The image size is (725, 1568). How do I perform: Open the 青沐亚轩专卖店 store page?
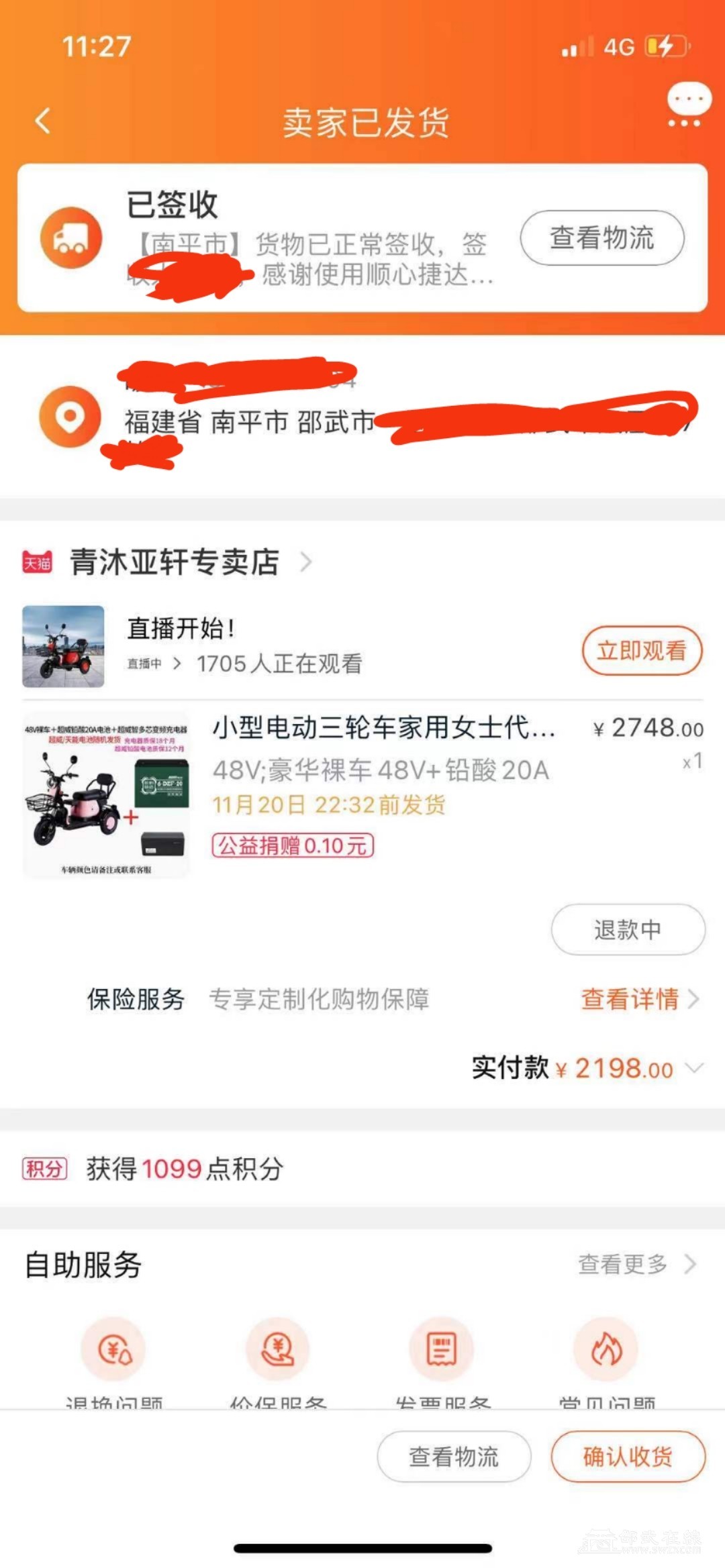(x=175, y=562)
